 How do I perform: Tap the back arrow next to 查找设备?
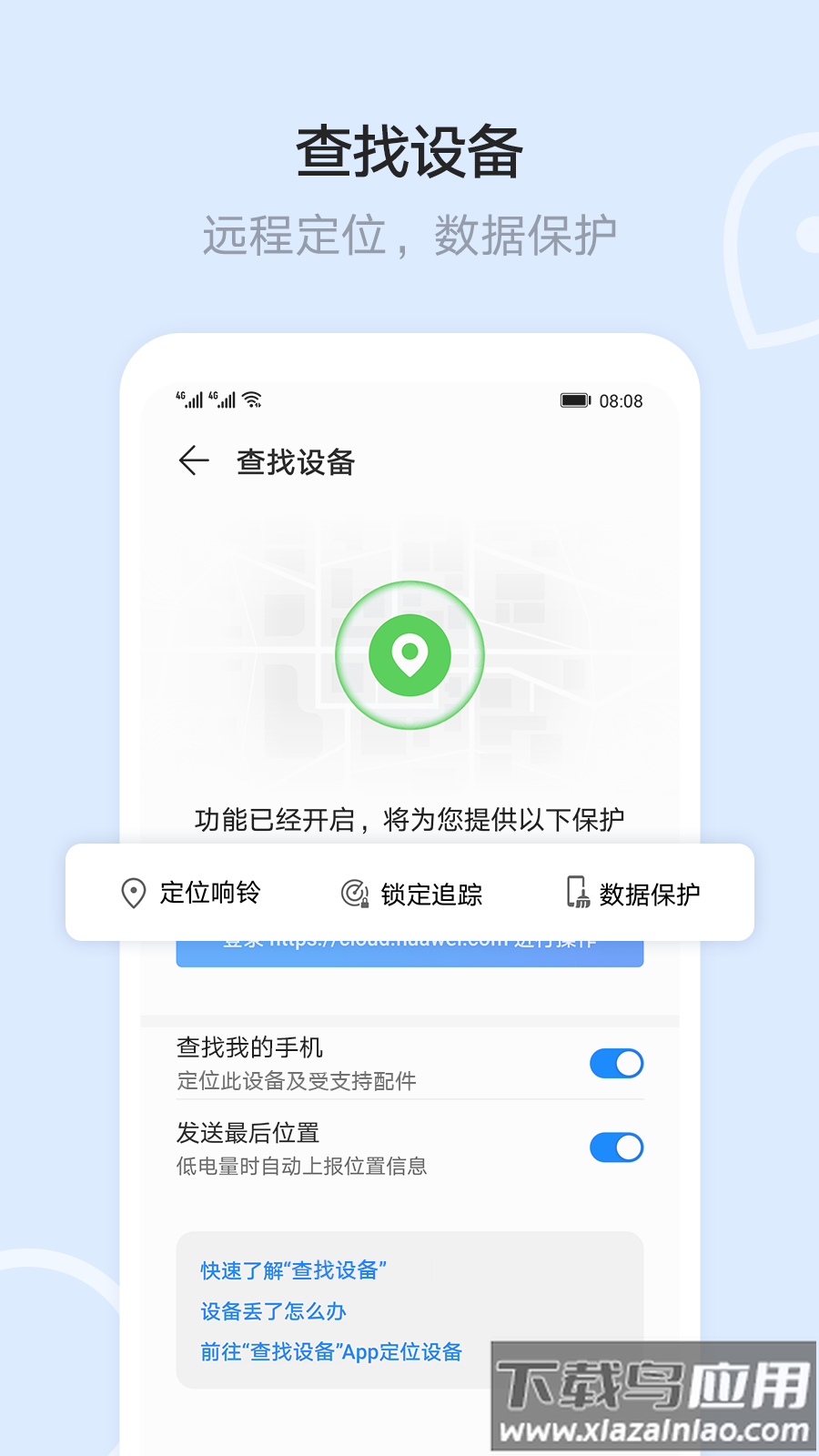pos(193,461)
